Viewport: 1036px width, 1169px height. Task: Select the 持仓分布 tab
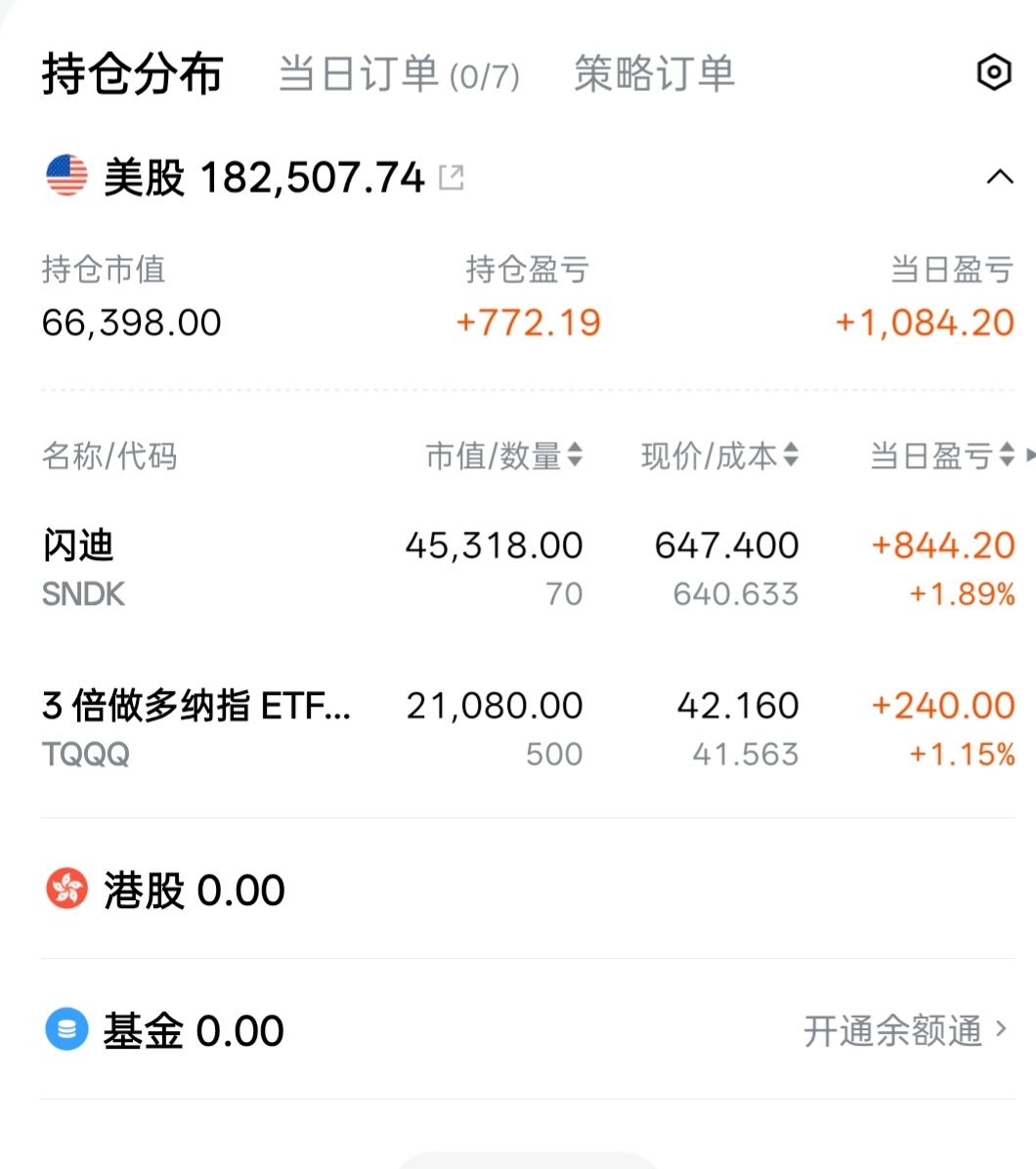point(133,74)
